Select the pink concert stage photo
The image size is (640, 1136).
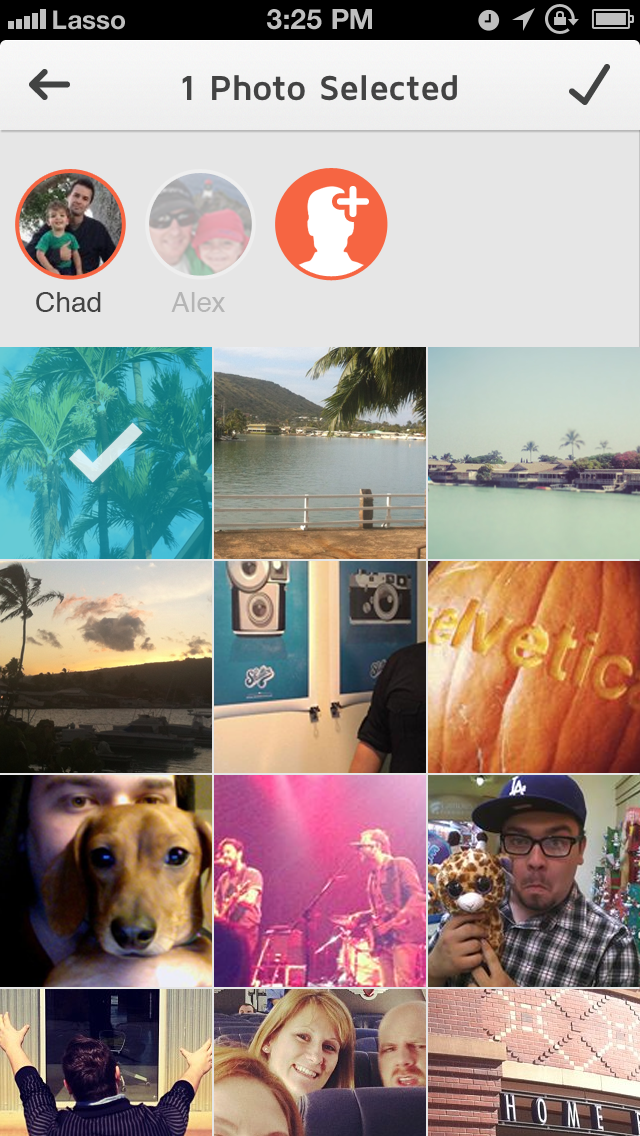[320, 880]
